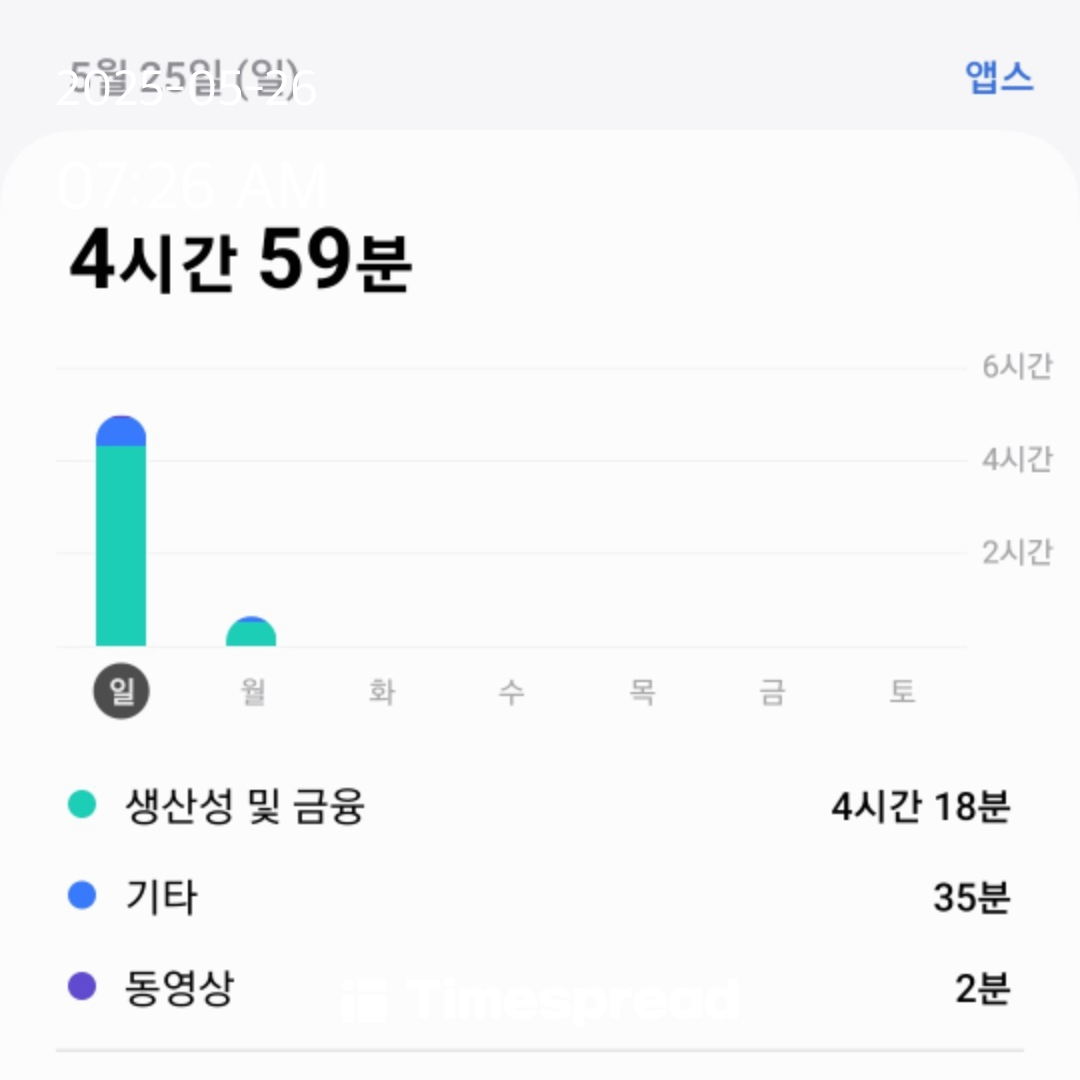Open the 동영상 category row
The image size is (1080, 1080).
click(x=540, y=989)
